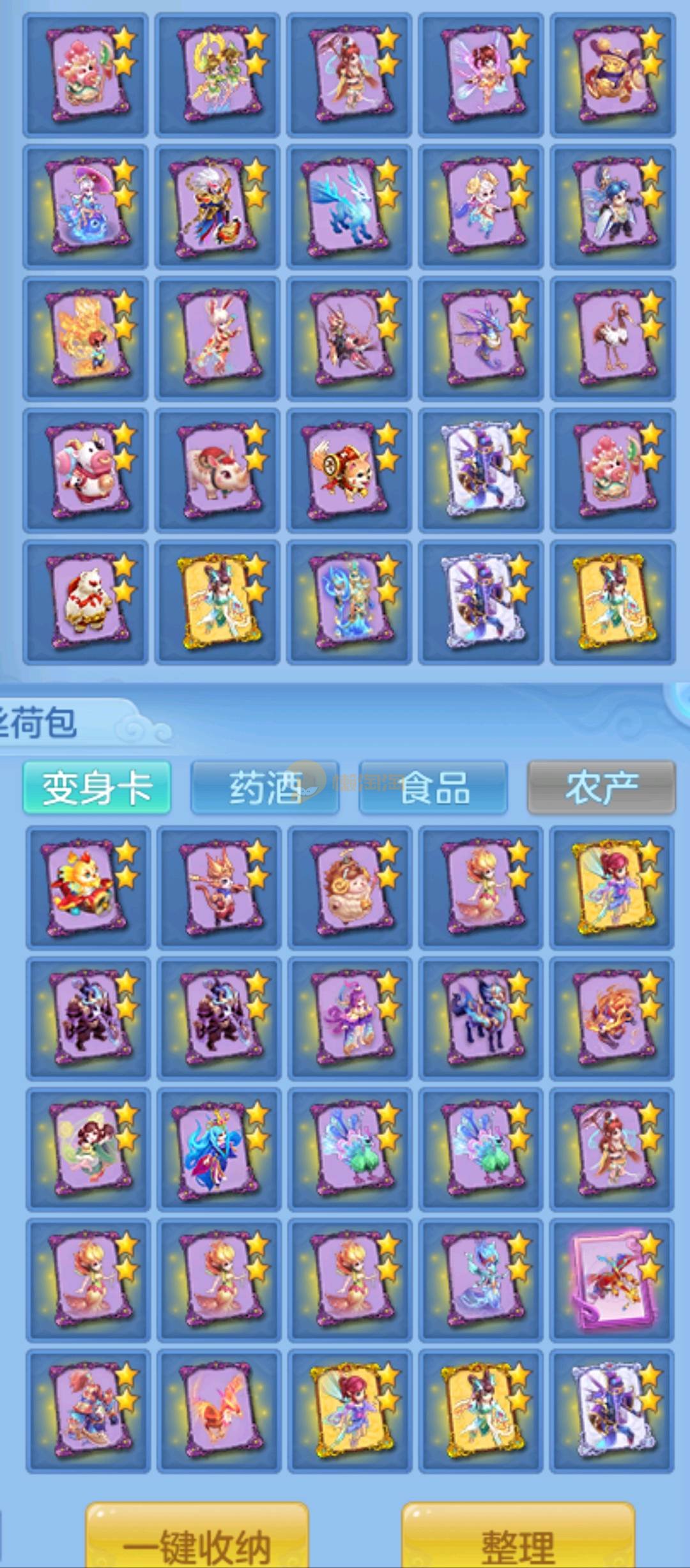Select the dog with red drum card
This screenshot has height=1568, width=690.
[349, 471]
